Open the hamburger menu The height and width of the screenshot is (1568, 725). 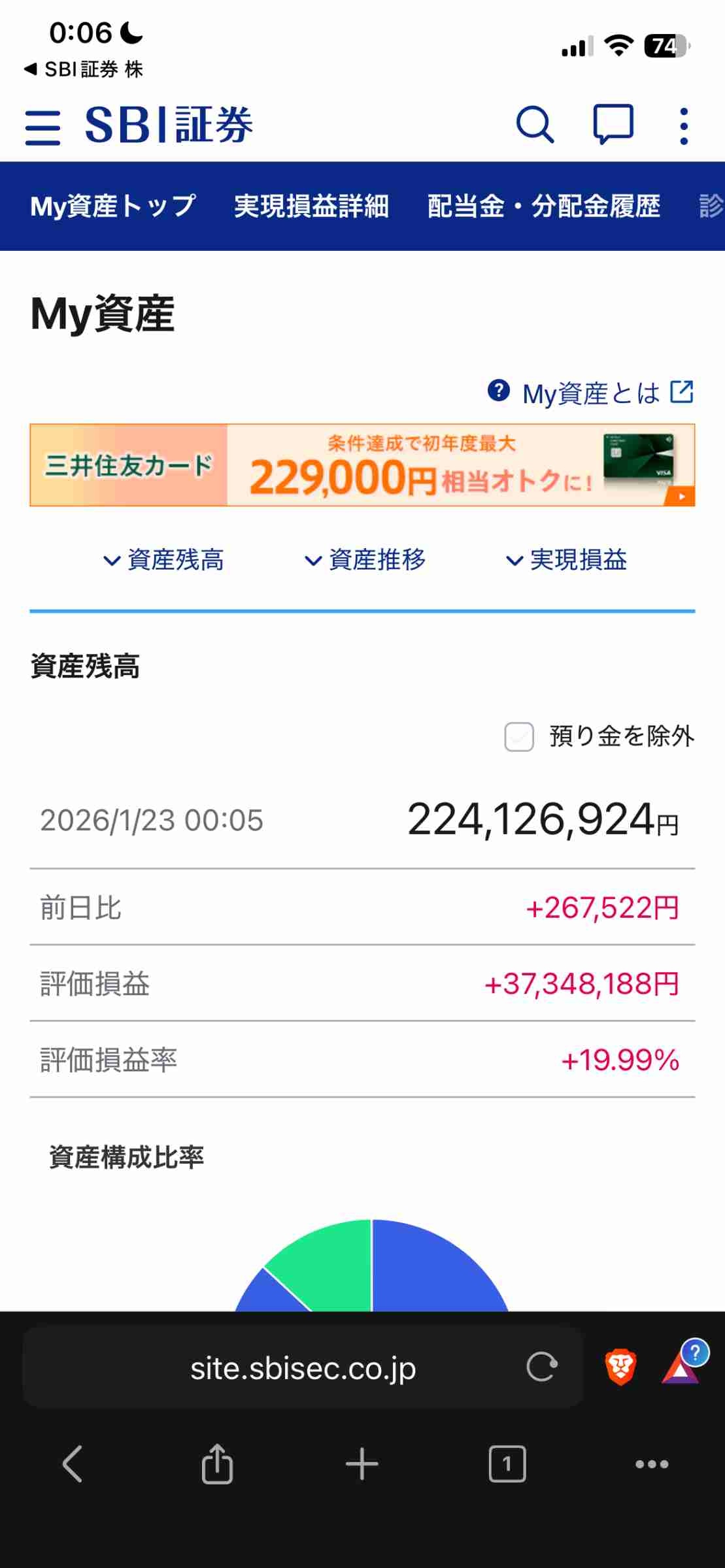[x=42, y=127]
